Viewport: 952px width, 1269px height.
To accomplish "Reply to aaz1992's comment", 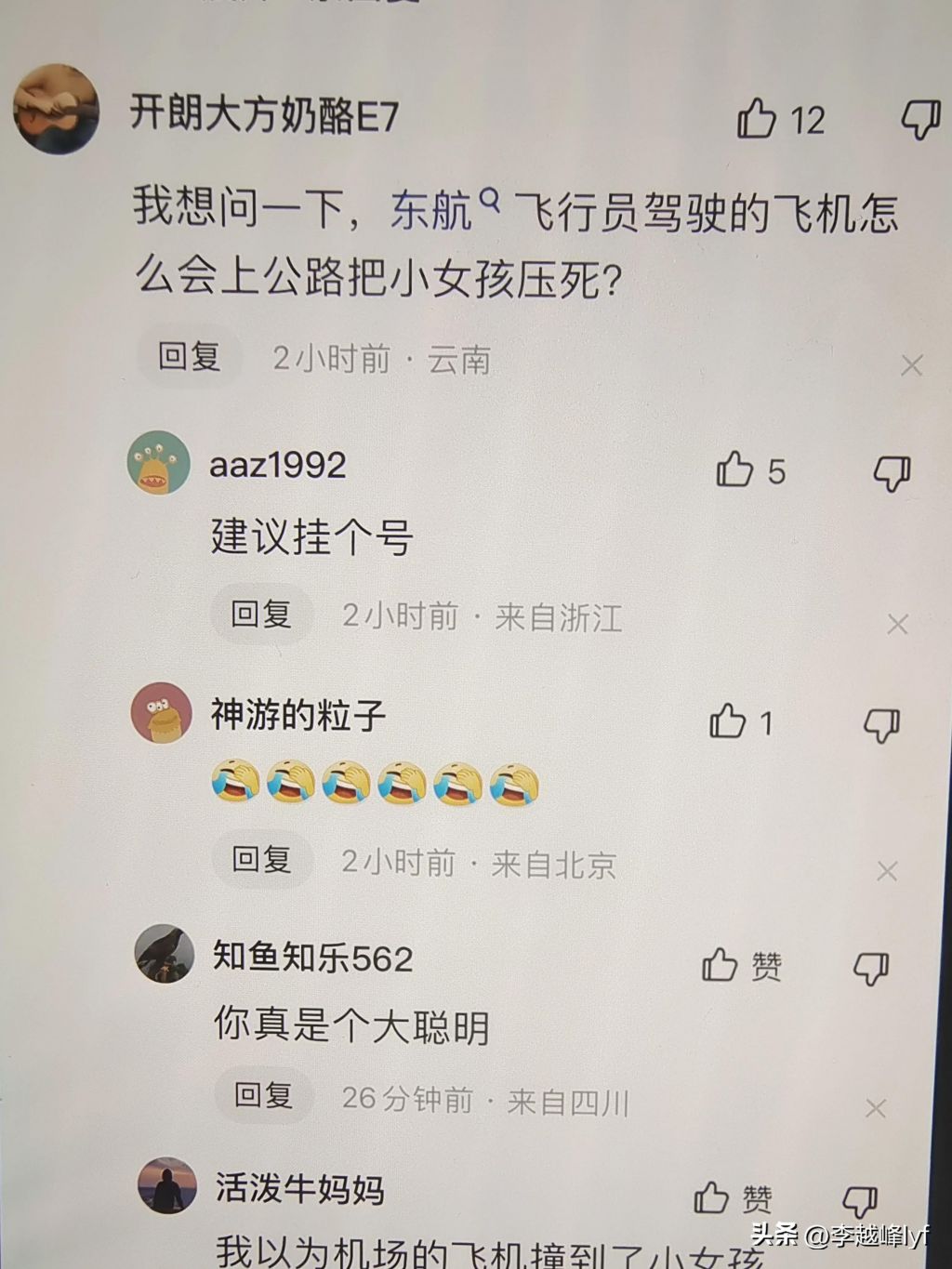I will pyautogui.click(x=261, y=614).
